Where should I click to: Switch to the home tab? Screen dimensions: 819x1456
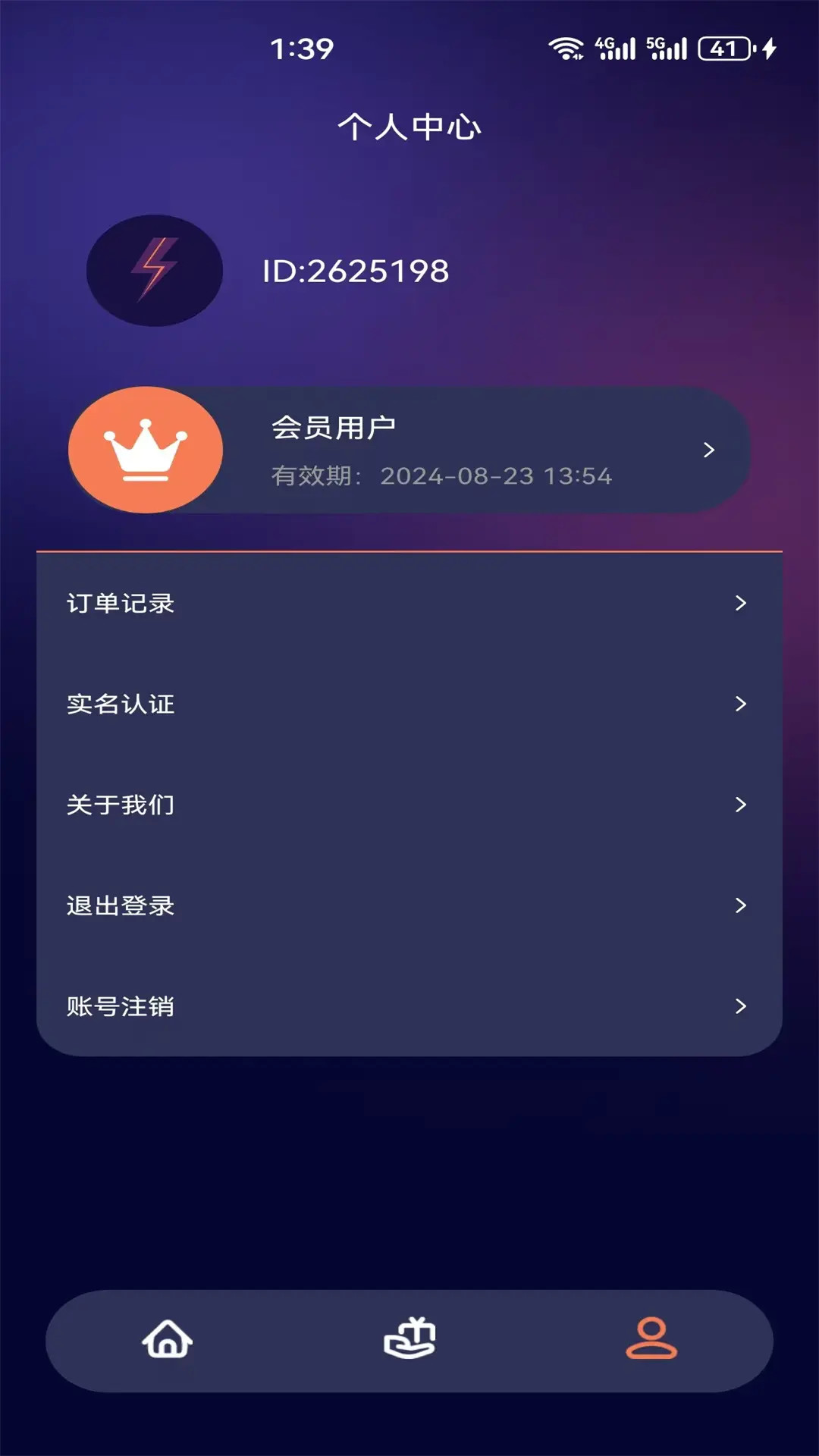(x=168, y=1339)
